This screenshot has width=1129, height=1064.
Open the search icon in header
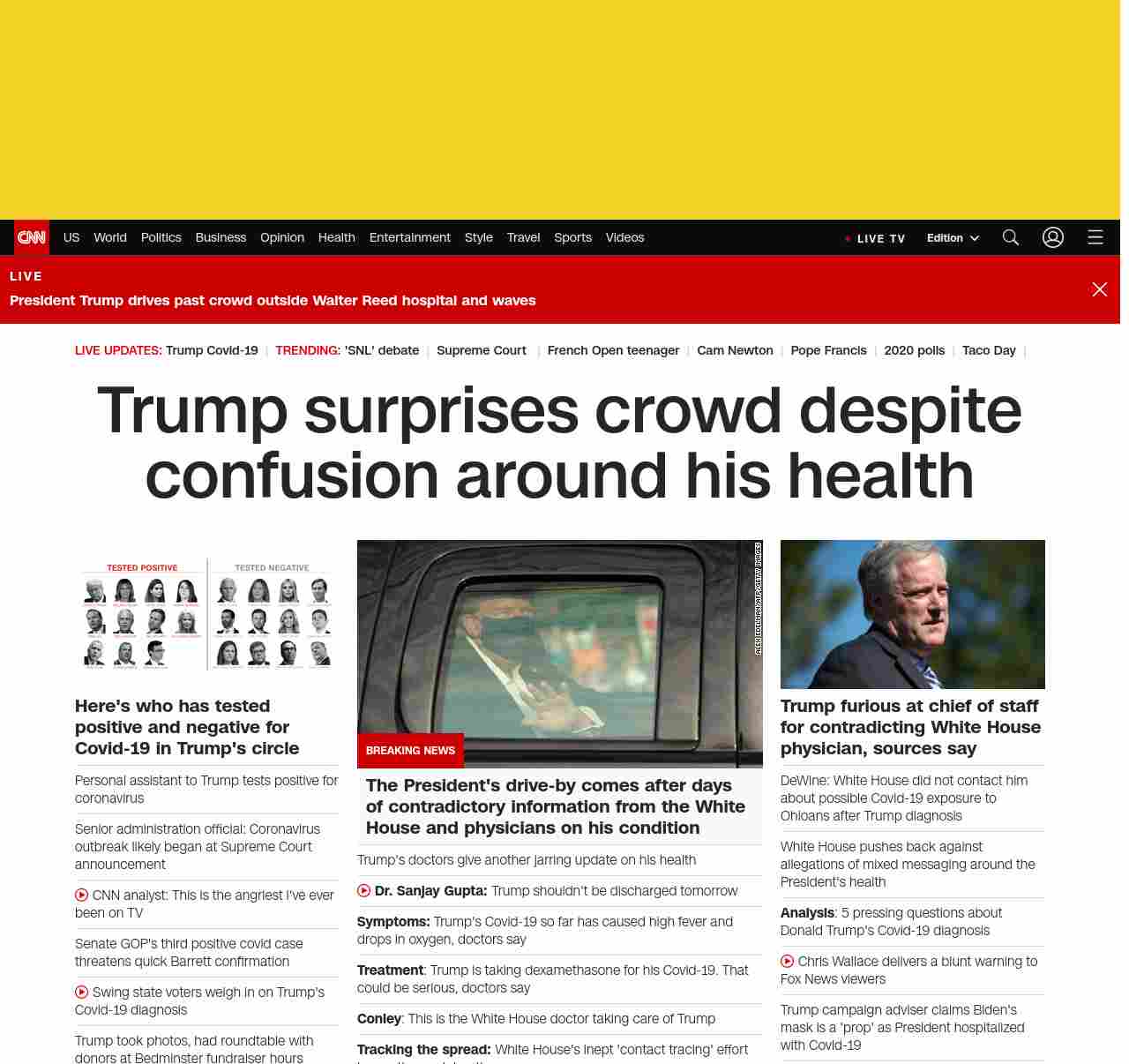tap(1010, 237)
